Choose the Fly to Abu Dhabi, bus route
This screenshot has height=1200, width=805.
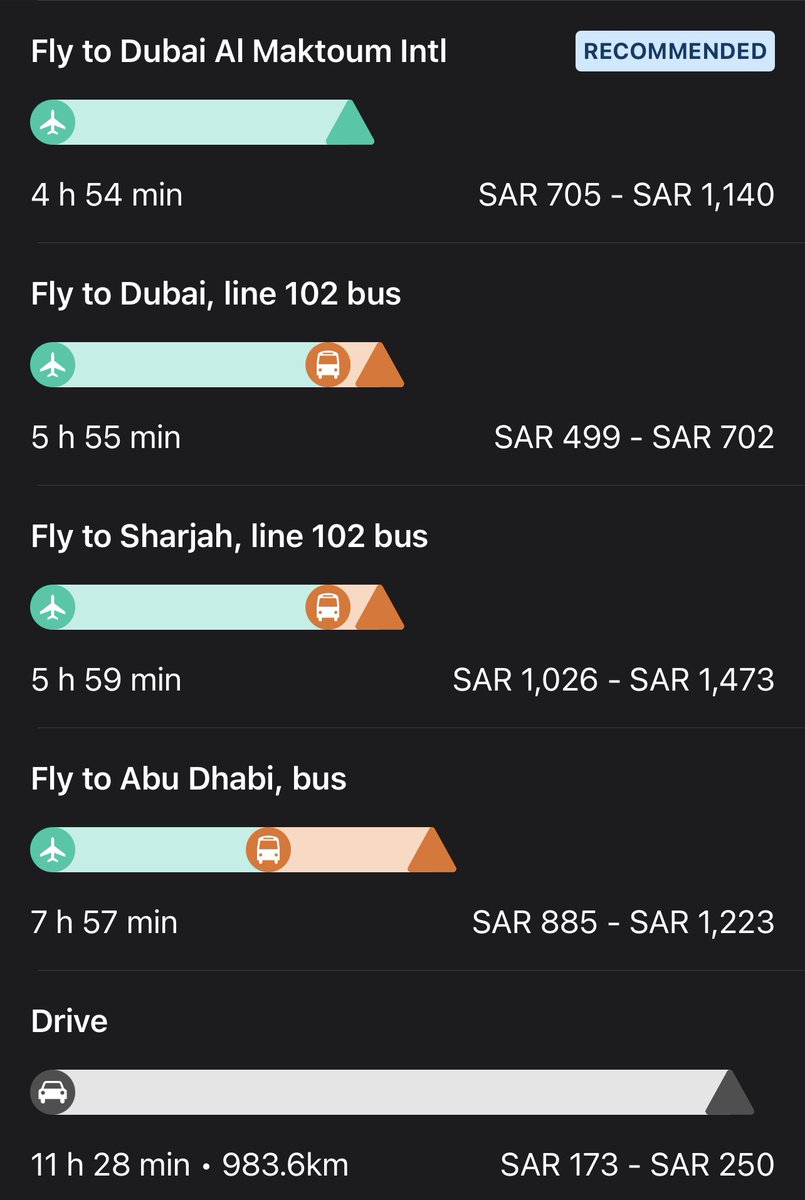coord(189,779)
